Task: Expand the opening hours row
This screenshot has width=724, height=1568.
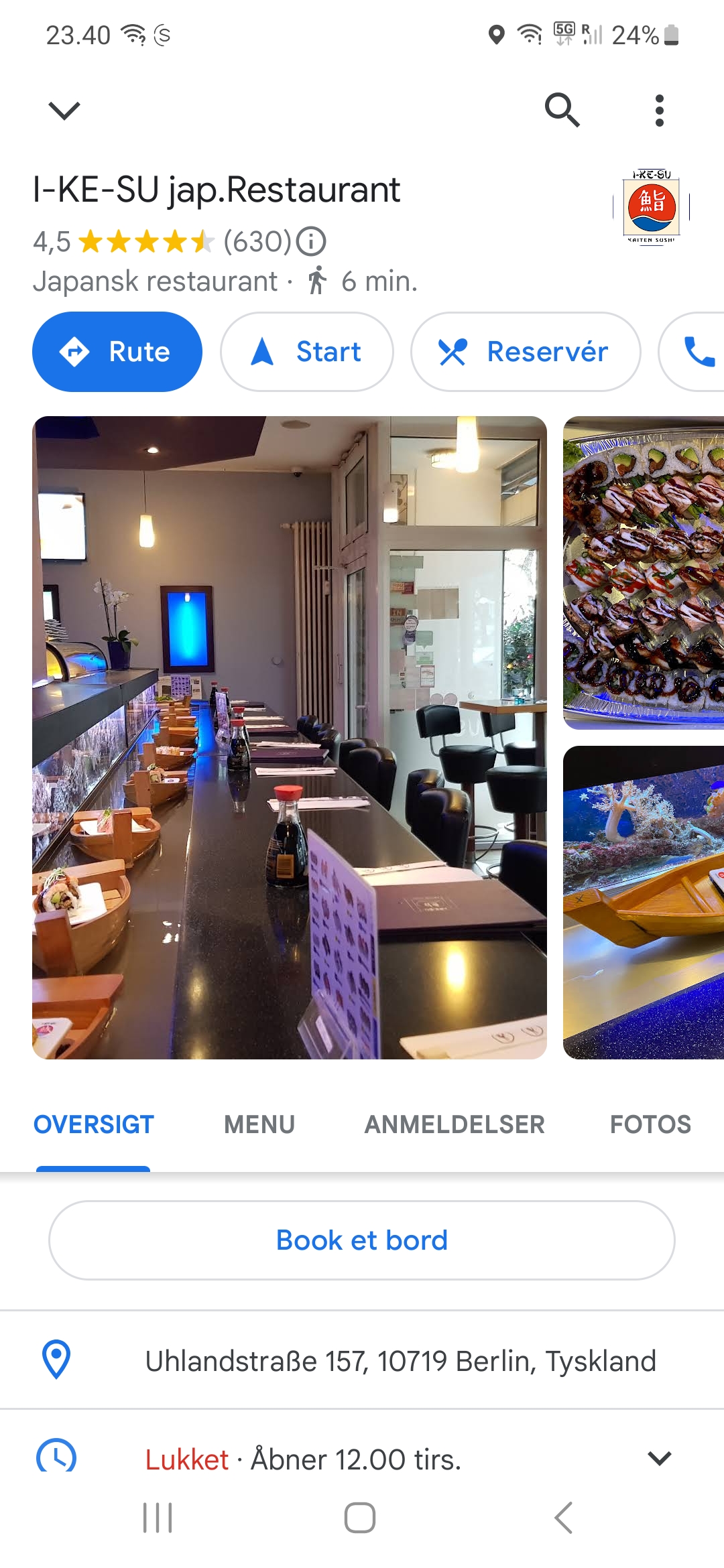Action: click(660, 1458)
